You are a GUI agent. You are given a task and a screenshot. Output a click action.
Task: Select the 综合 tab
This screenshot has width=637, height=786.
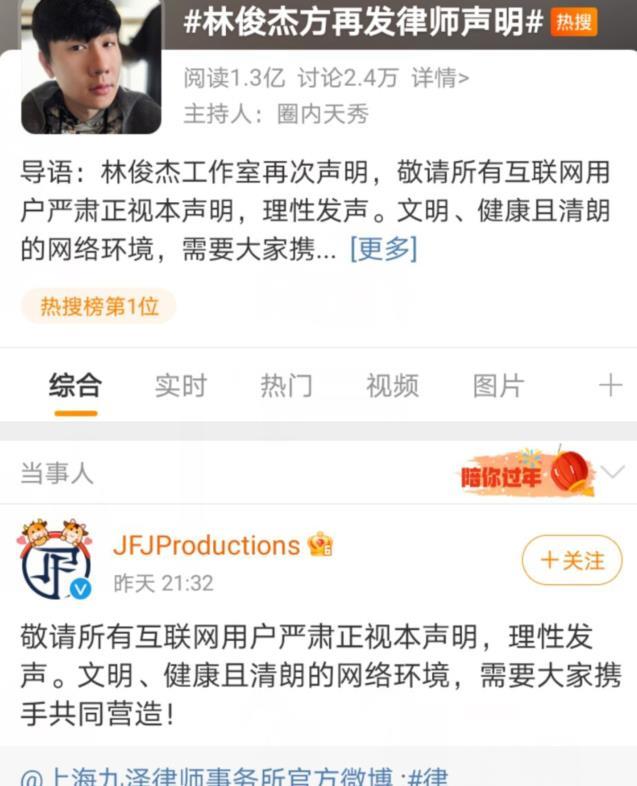(75, 385)
